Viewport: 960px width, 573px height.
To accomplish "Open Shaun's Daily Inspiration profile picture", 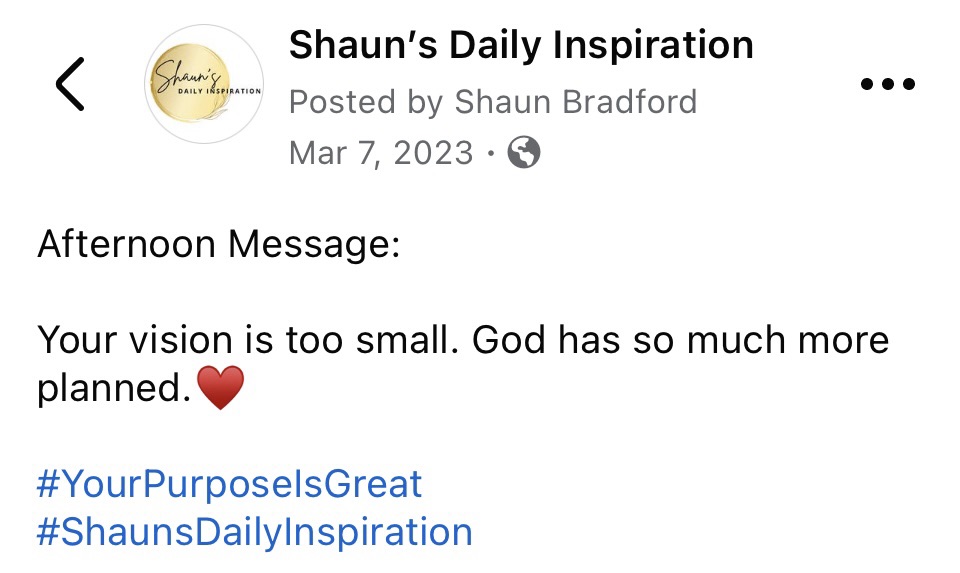I will click(204, 85).
